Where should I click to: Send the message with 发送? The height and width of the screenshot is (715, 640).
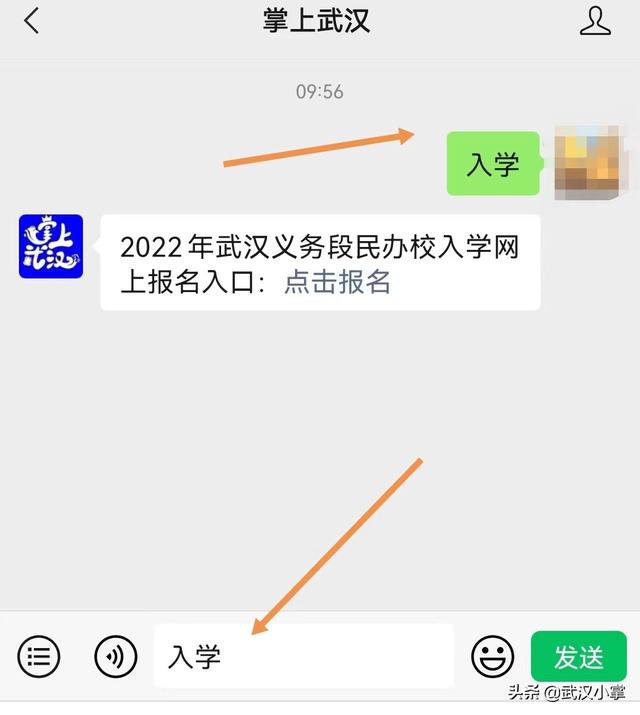578,657
